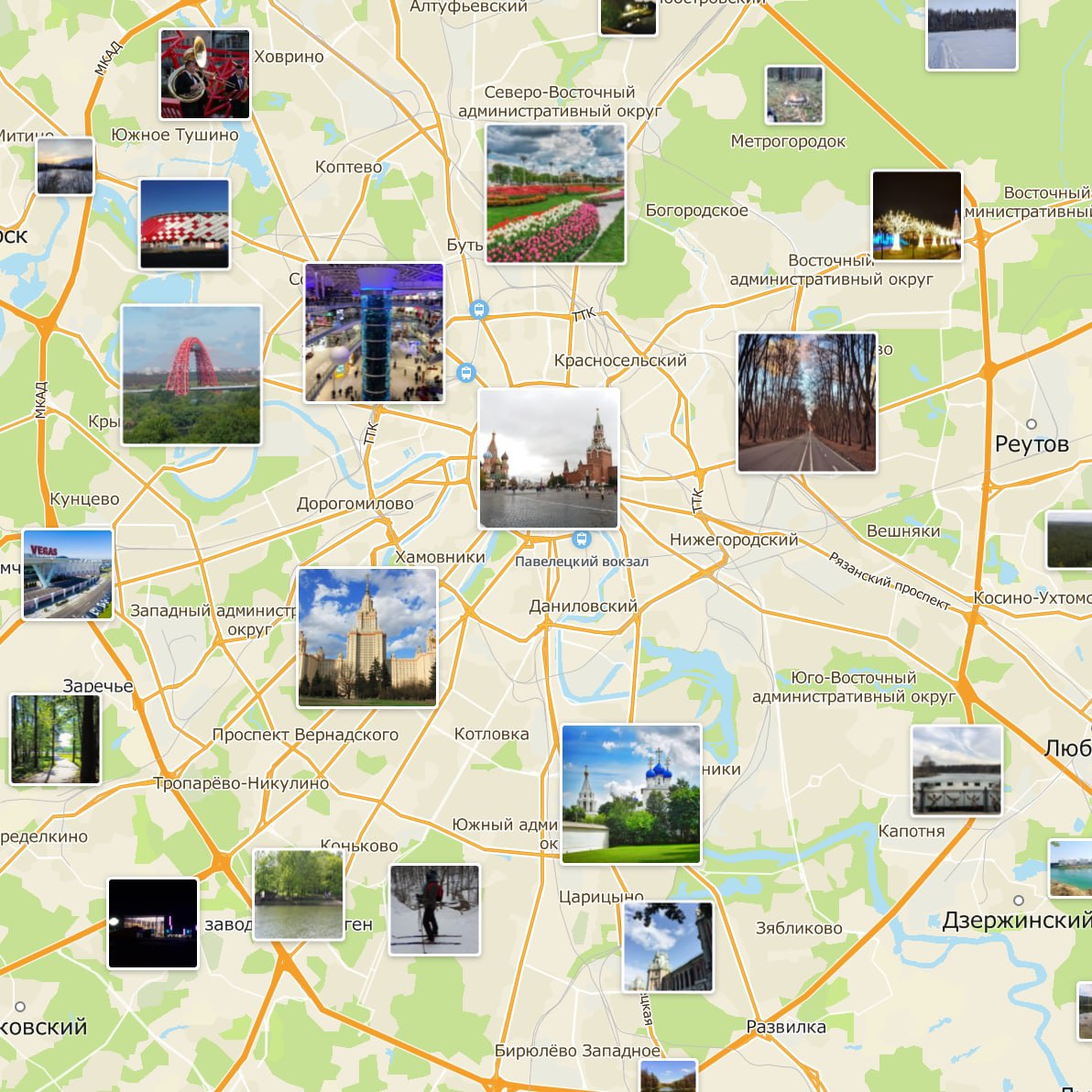
Task: Open the Vegas shopping mall photo
Action: [x=68, y=574]
